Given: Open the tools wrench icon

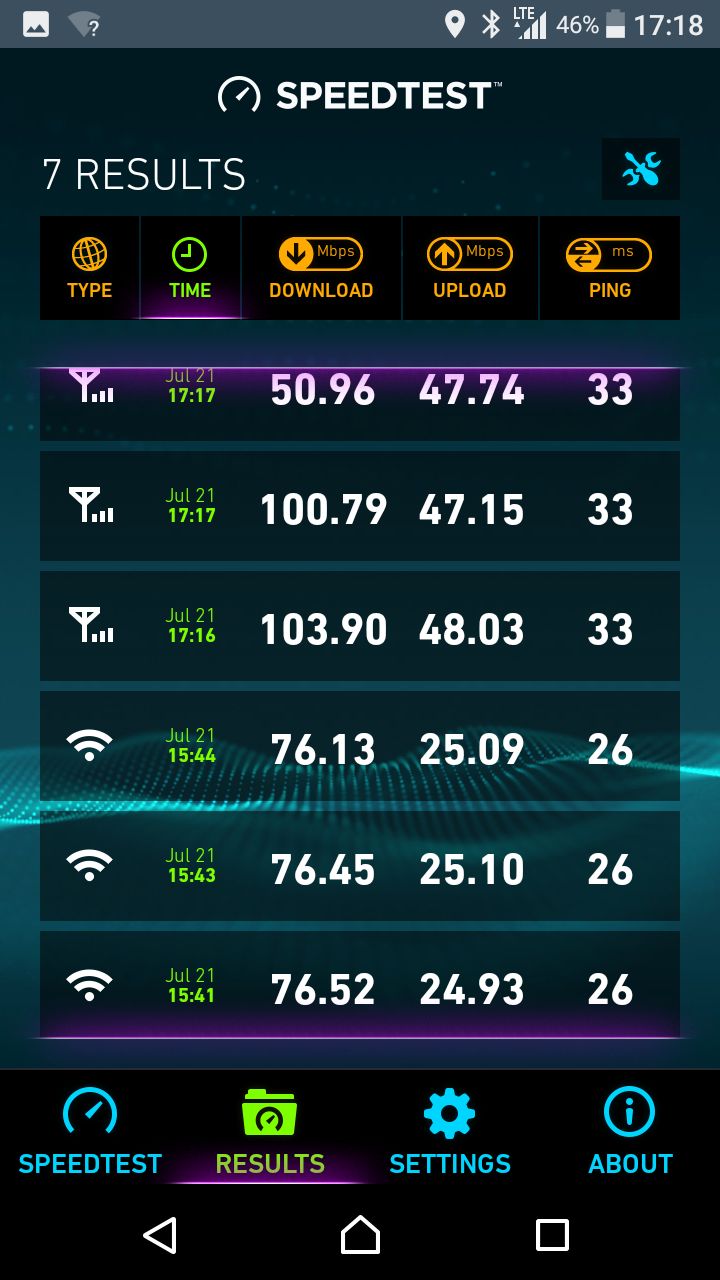Looking at the screenshot, I should click(641, 169).
